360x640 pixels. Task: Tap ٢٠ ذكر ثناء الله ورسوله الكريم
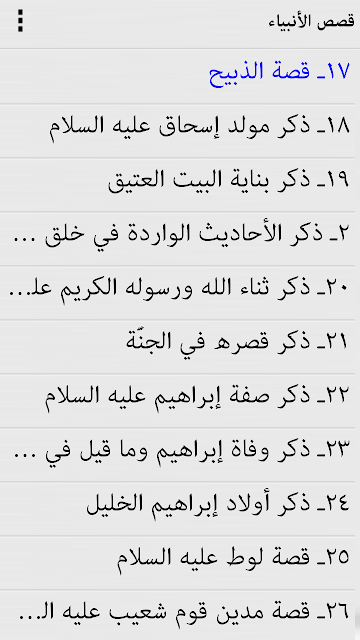click(180, 292)
